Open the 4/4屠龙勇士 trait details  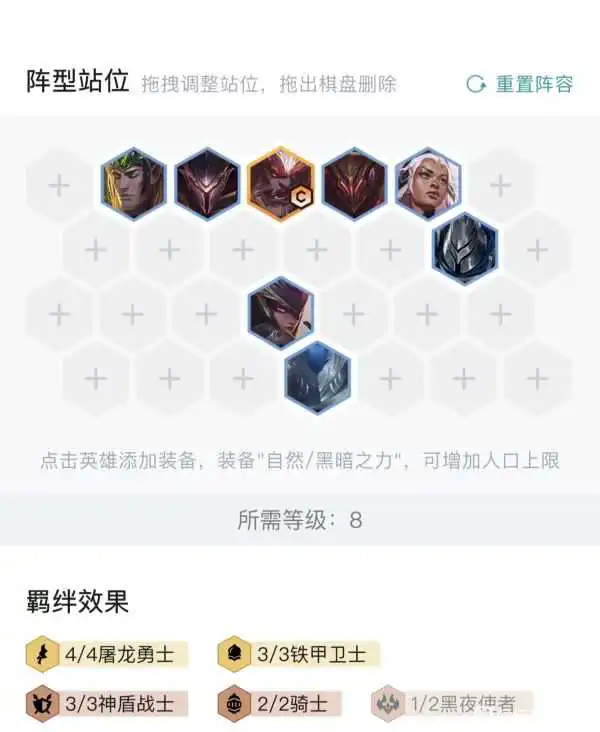(107, 655)
